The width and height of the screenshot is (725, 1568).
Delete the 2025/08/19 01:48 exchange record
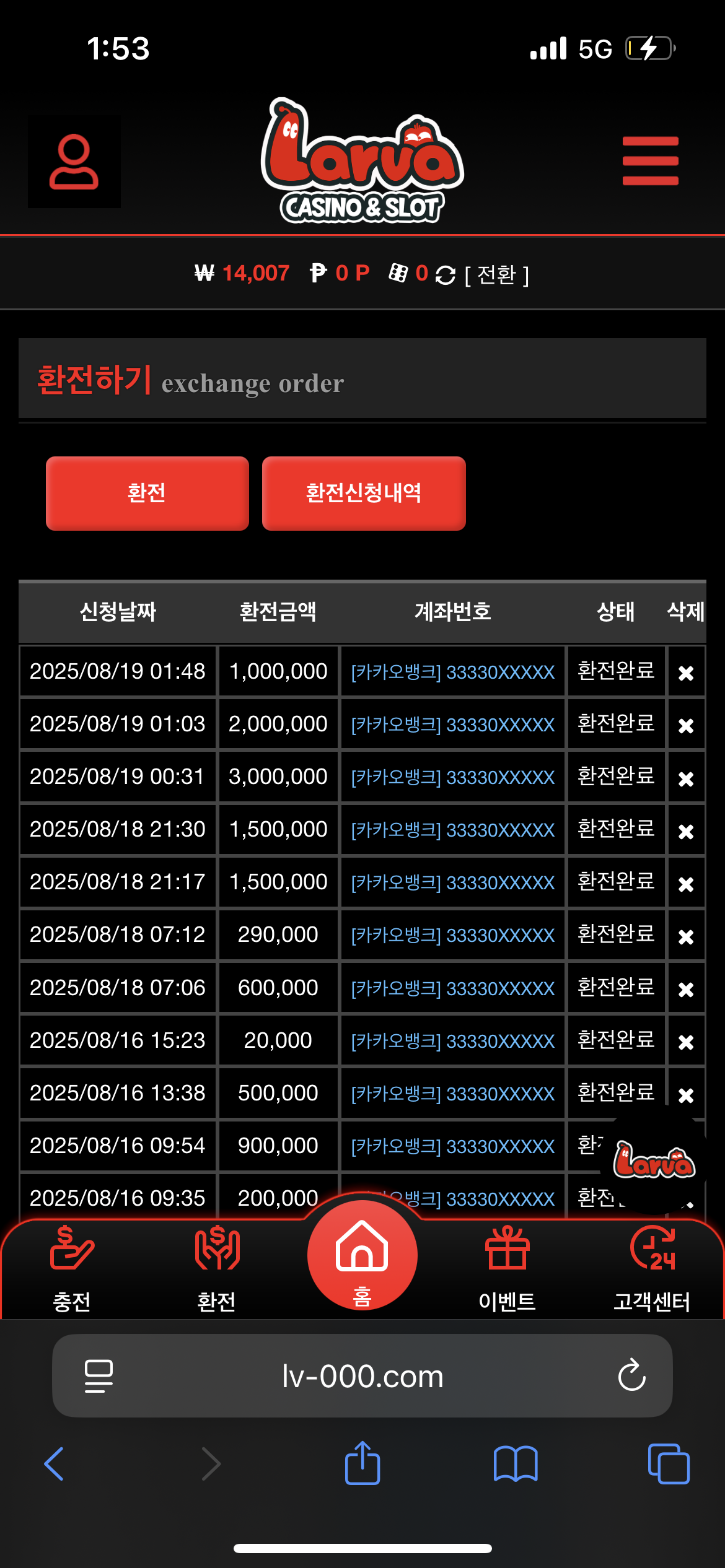(x=685, y=673)
